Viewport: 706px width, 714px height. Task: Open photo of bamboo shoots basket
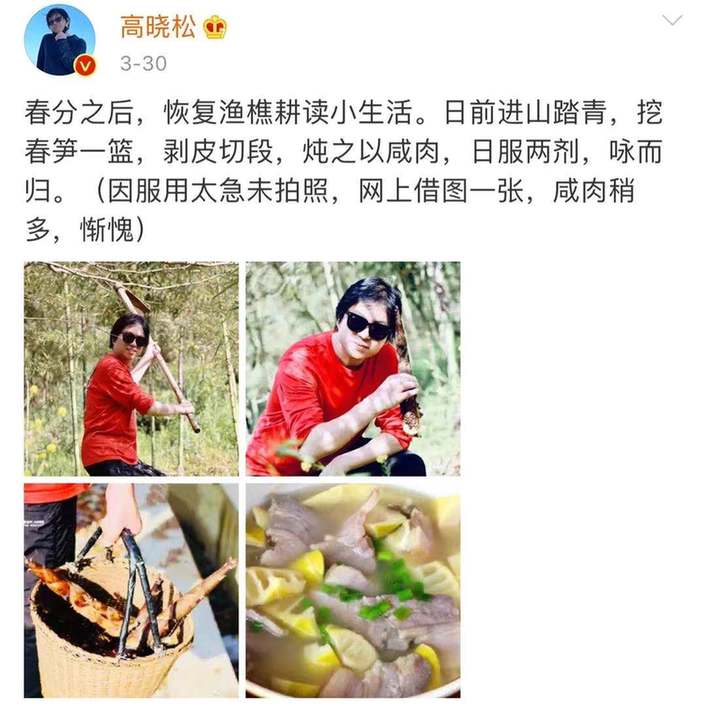pyautogui.click(x=131, y=590)
